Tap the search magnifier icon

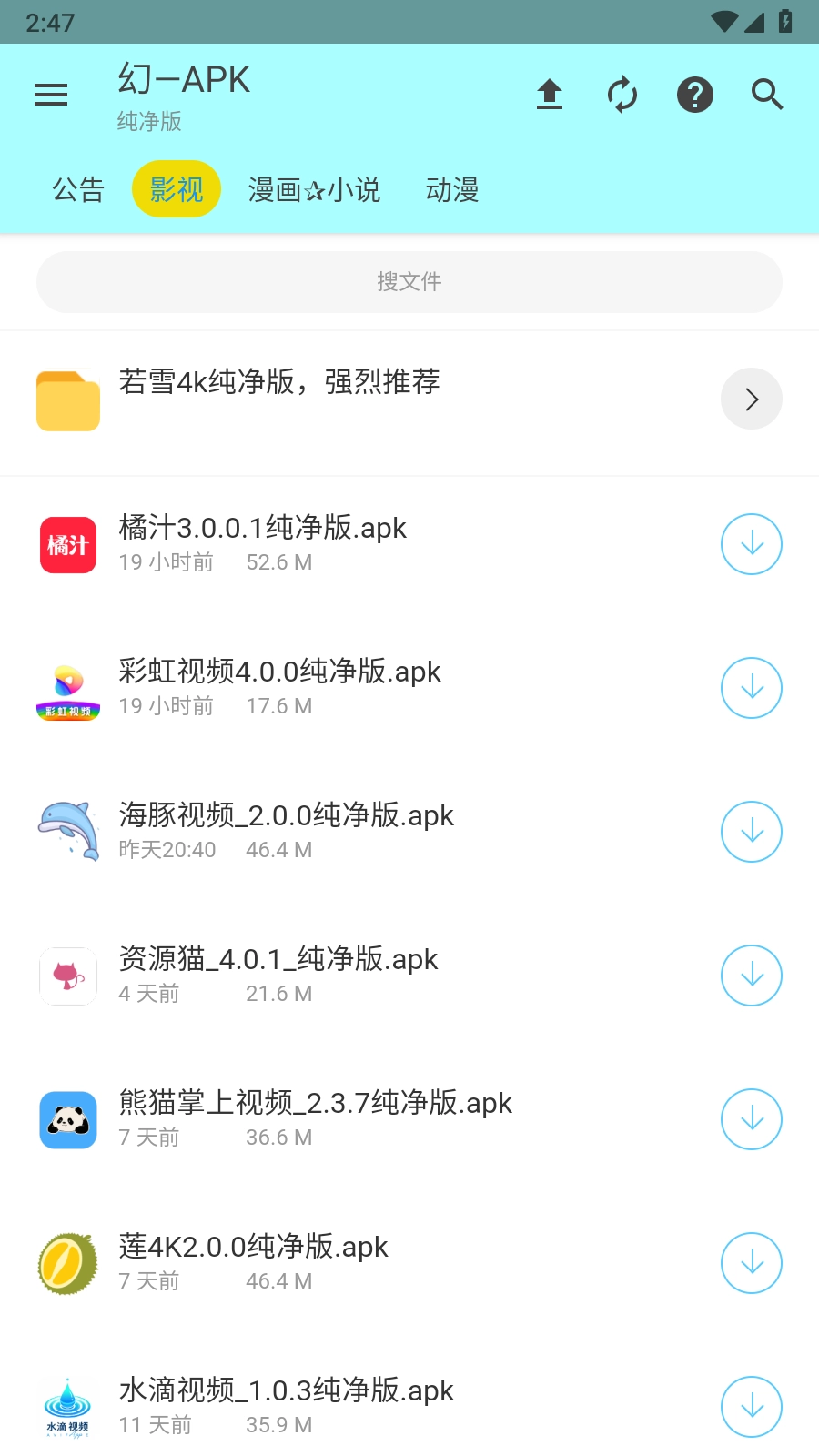coord(767,95)
